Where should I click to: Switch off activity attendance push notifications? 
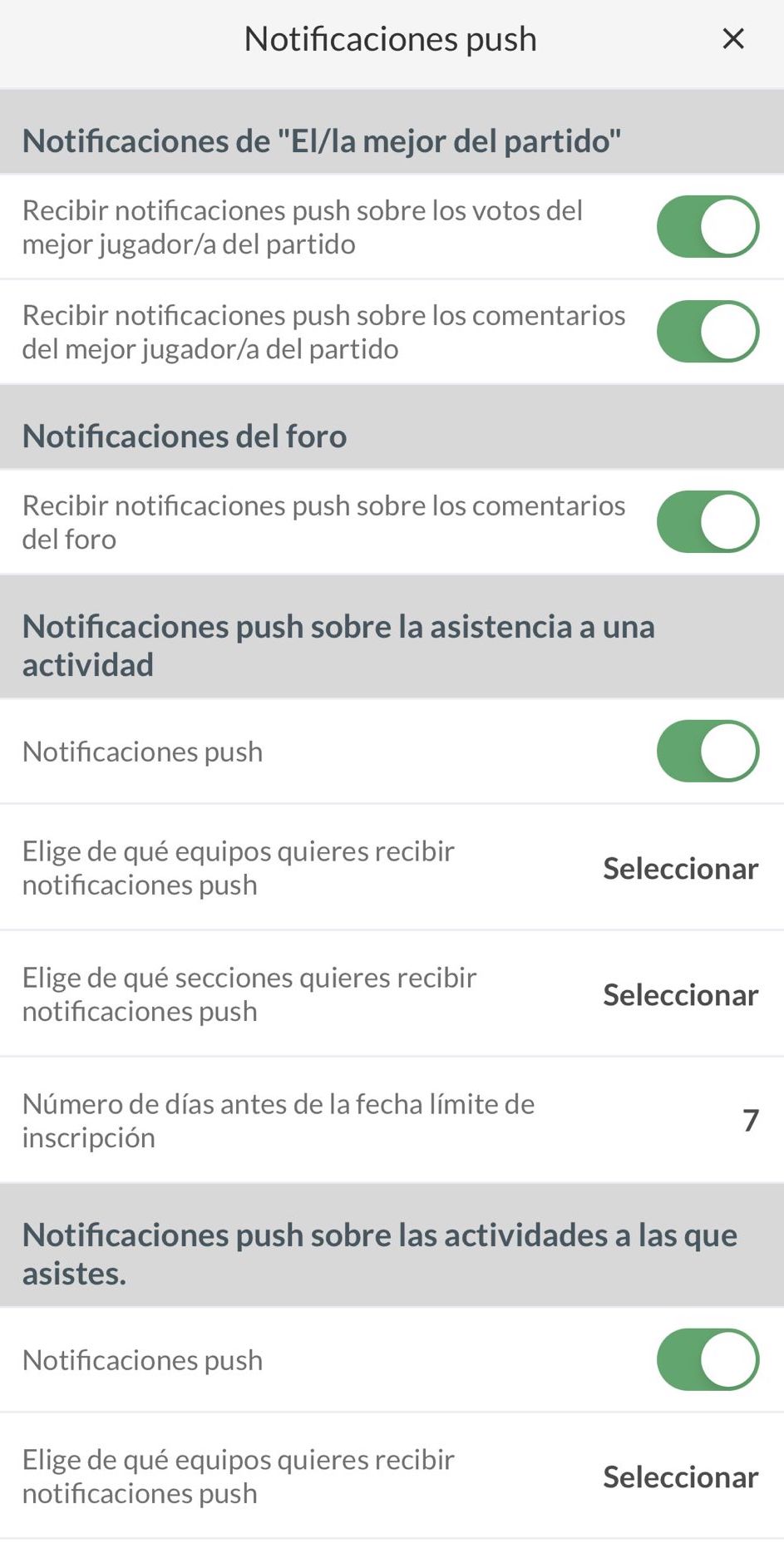tap(708, 751)
